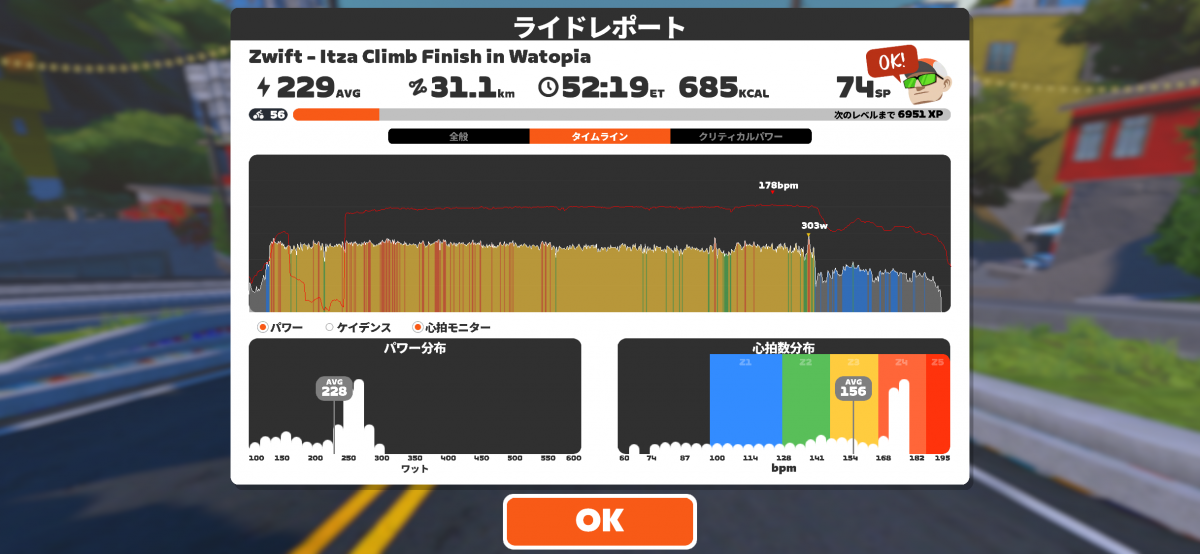Switch to the 全般 tab

[459, 136]
